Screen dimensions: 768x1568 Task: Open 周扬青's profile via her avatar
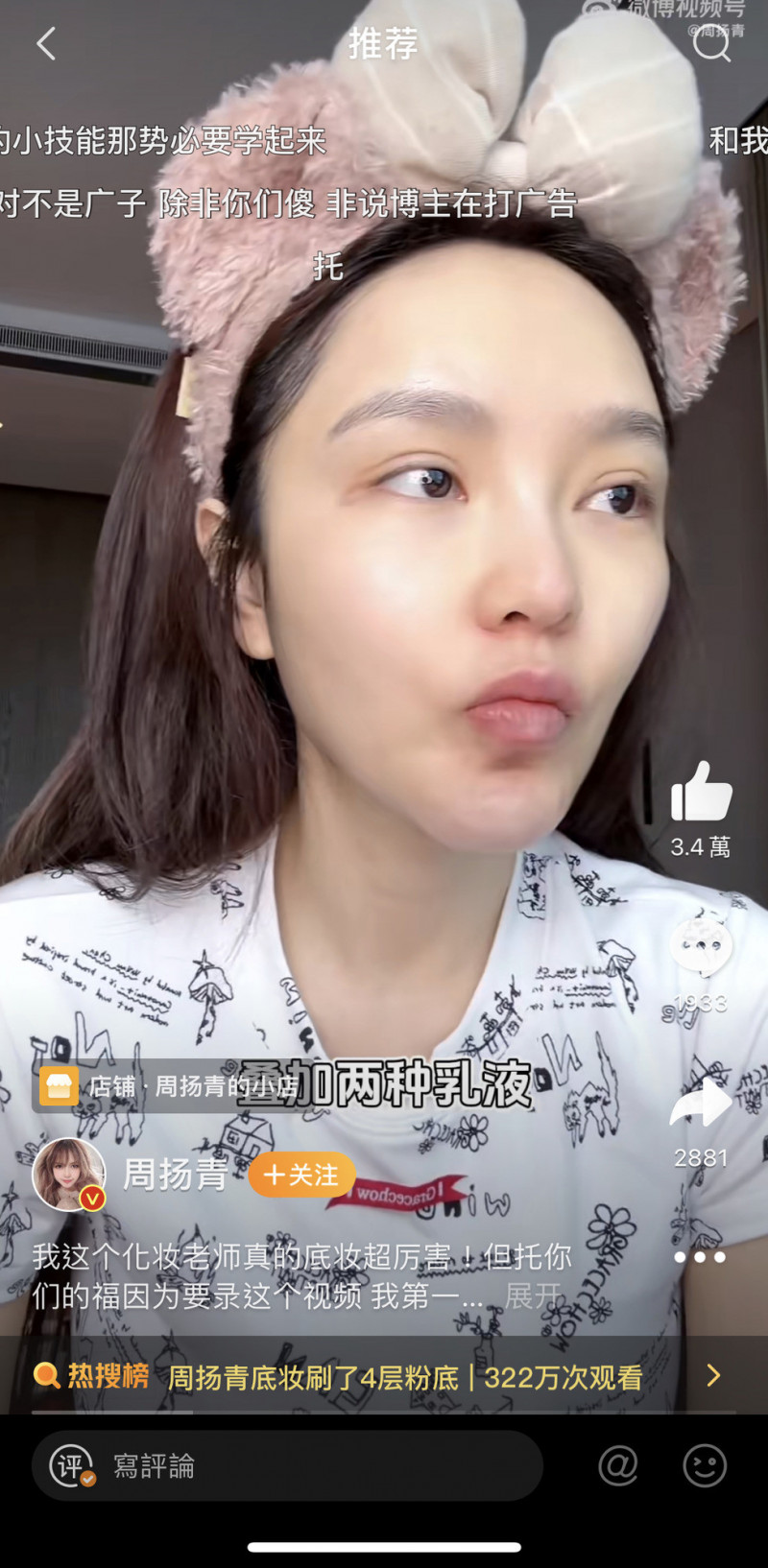[69, 1175]
